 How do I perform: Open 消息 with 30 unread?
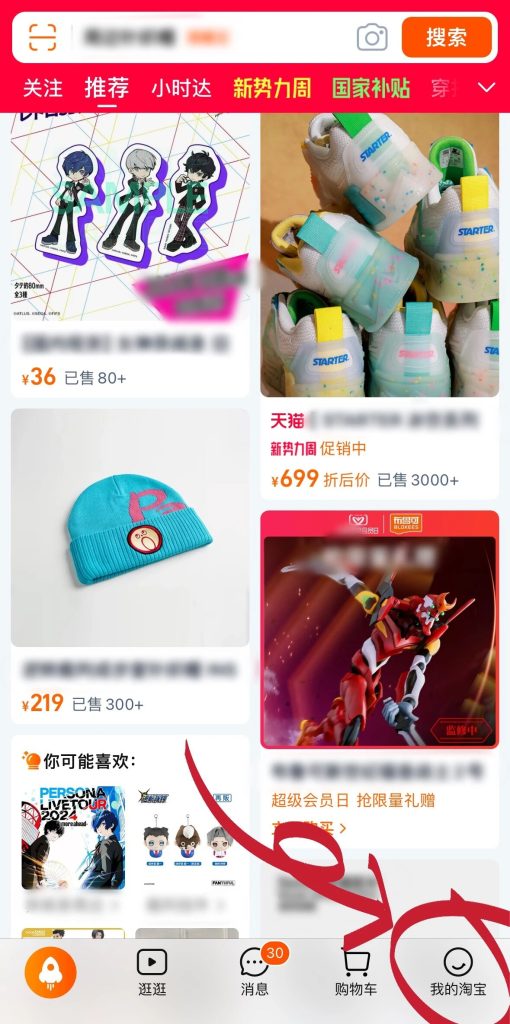(257, 972)
